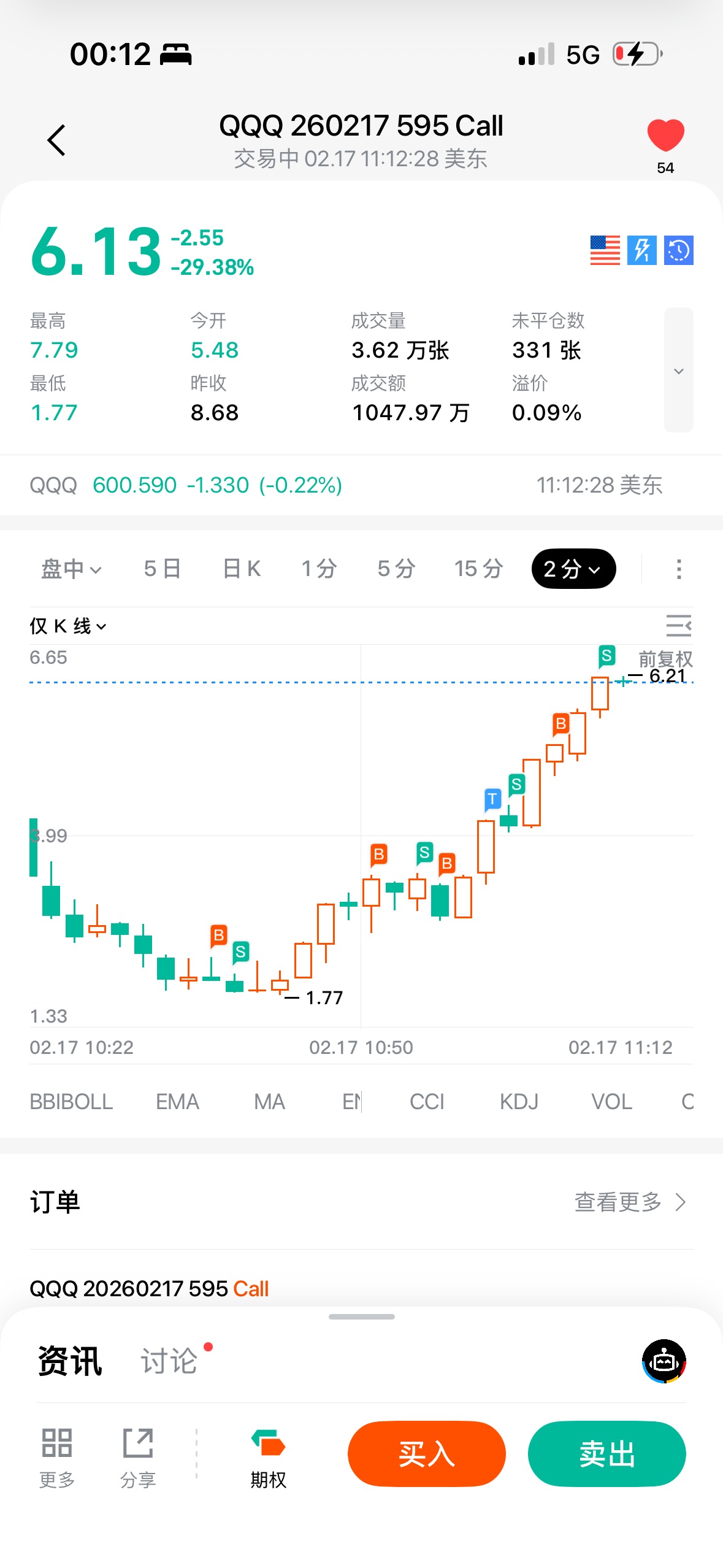Open the 2分 interval dropdown

pyautogui.click(x=573, y=569)
